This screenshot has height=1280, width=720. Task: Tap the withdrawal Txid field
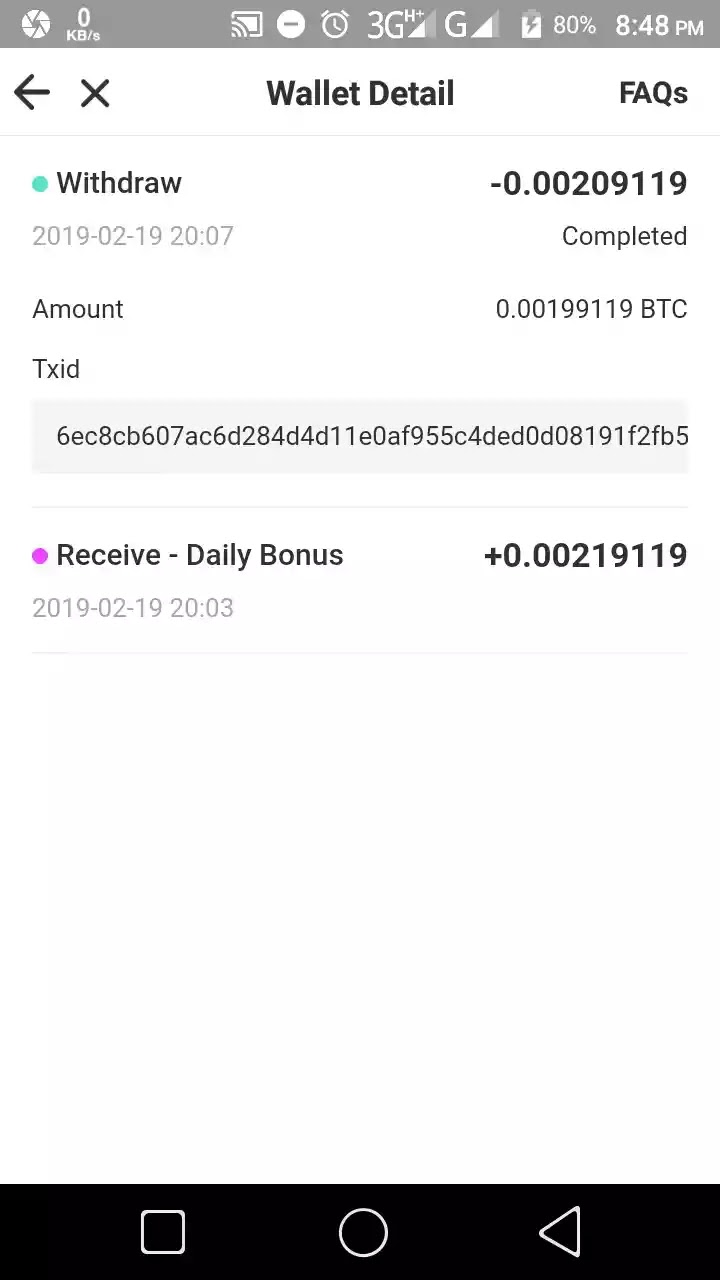[x=360, y=436]
